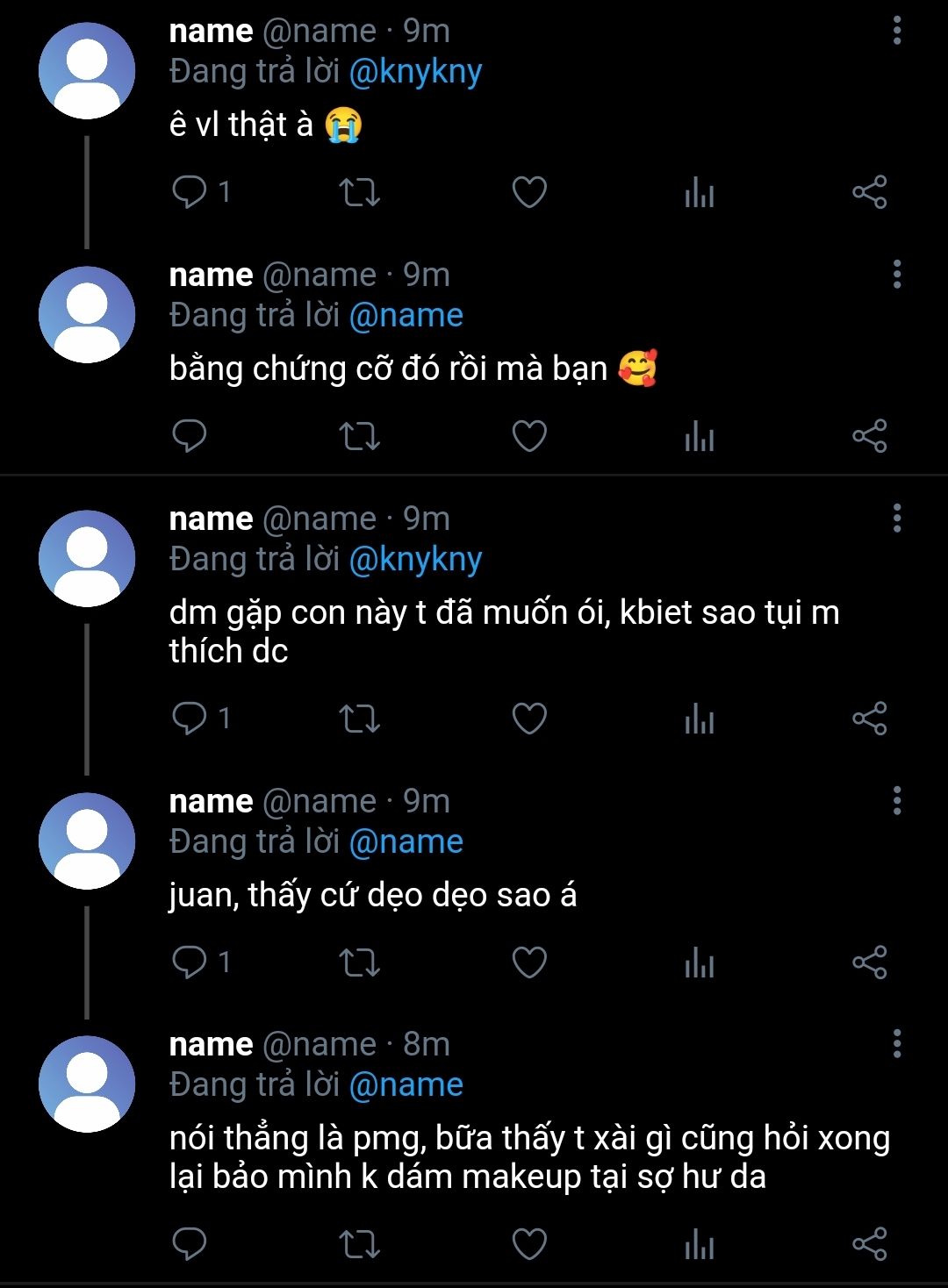Screen dimensions: 948x1288
Task: Like "juan, thấy cứ dẹo dẹo sao á"
Action: [529, 962]
